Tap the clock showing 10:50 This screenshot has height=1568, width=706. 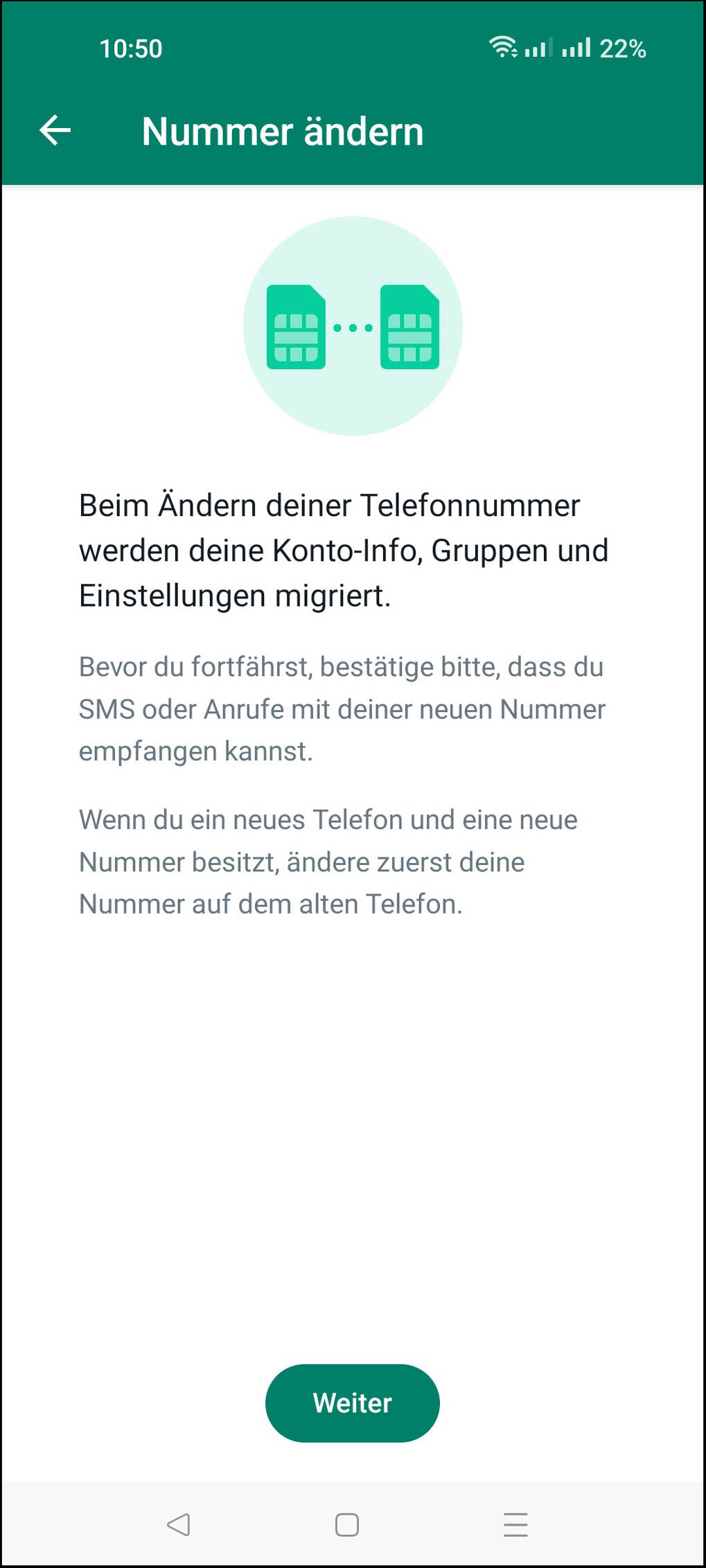(130, 48)
